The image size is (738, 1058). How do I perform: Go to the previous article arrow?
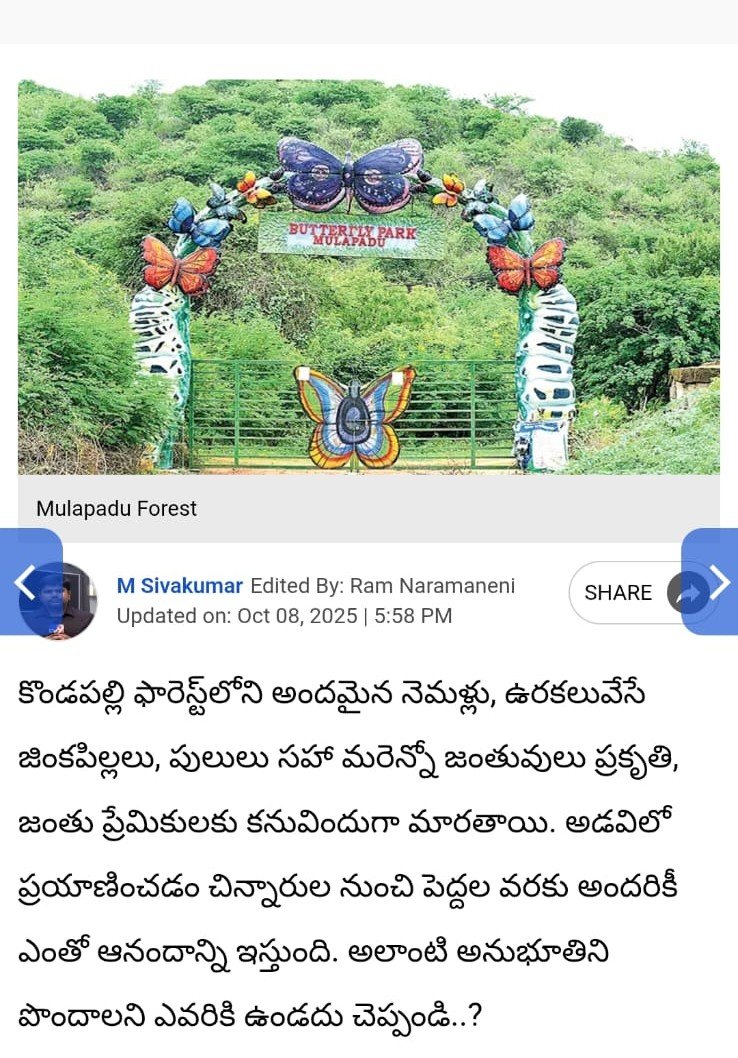[26, 581]
